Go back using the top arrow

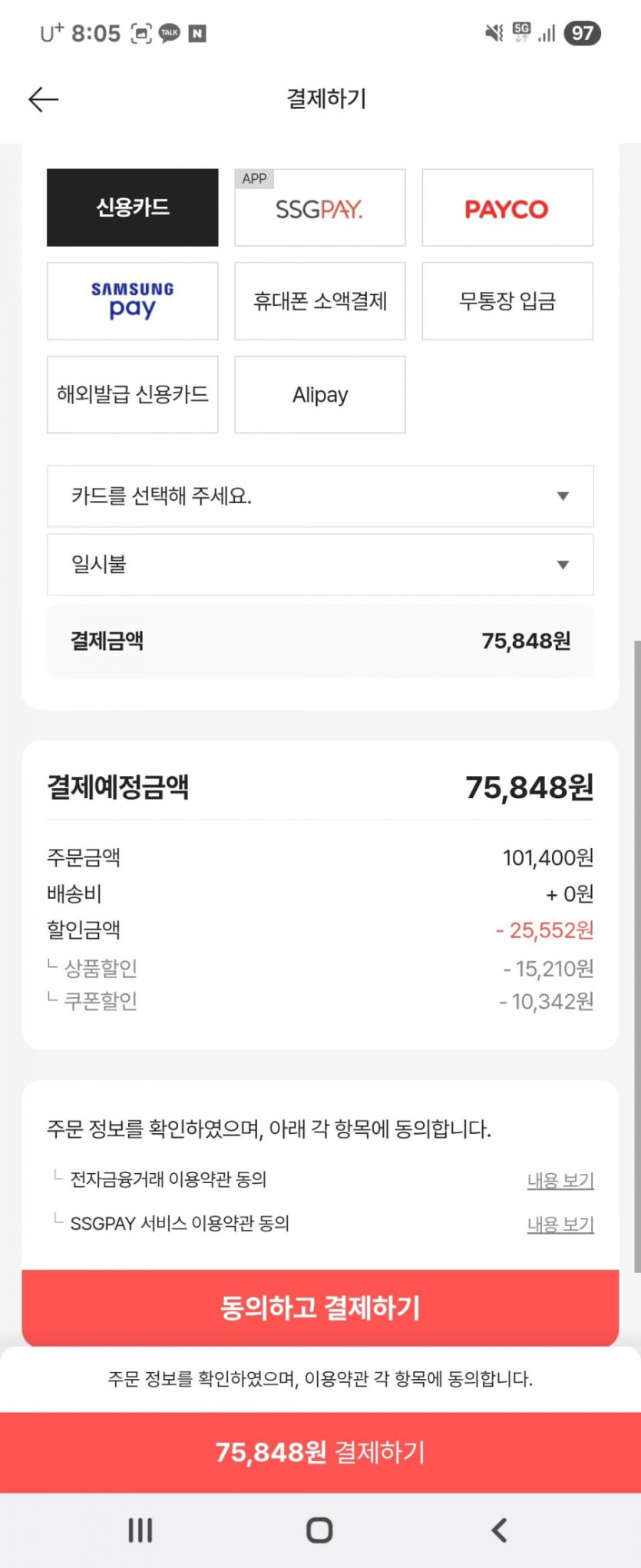(x=43, y=99)
